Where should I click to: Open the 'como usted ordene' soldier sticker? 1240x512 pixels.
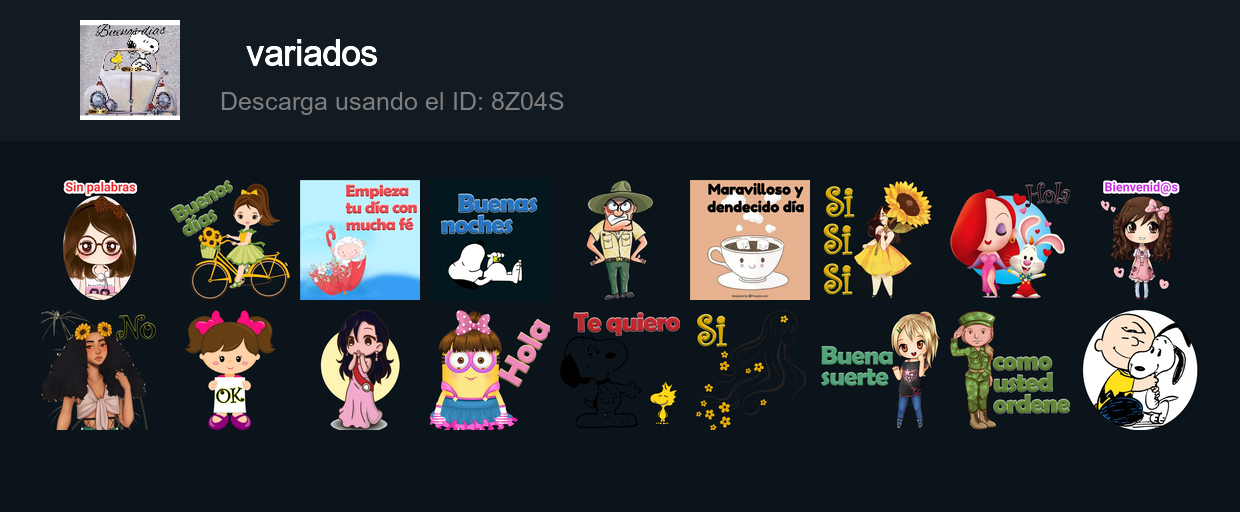1010,370
